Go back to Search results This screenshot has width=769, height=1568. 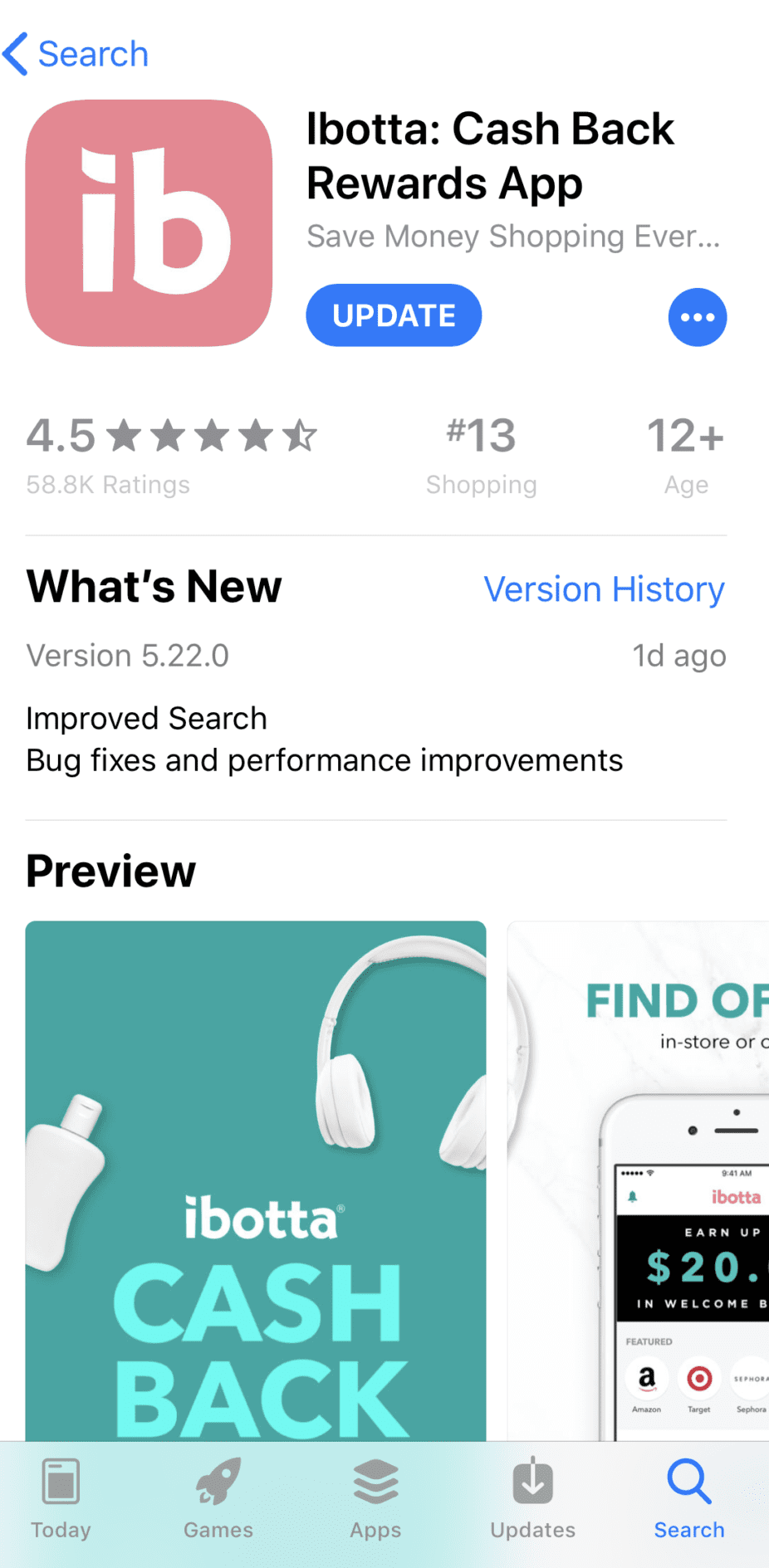[x=75, y=54]
